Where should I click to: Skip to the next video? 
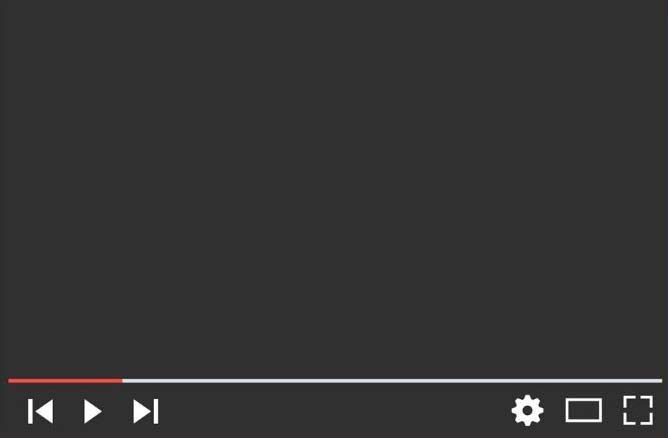pyautogui.click(x=146, y=411)
